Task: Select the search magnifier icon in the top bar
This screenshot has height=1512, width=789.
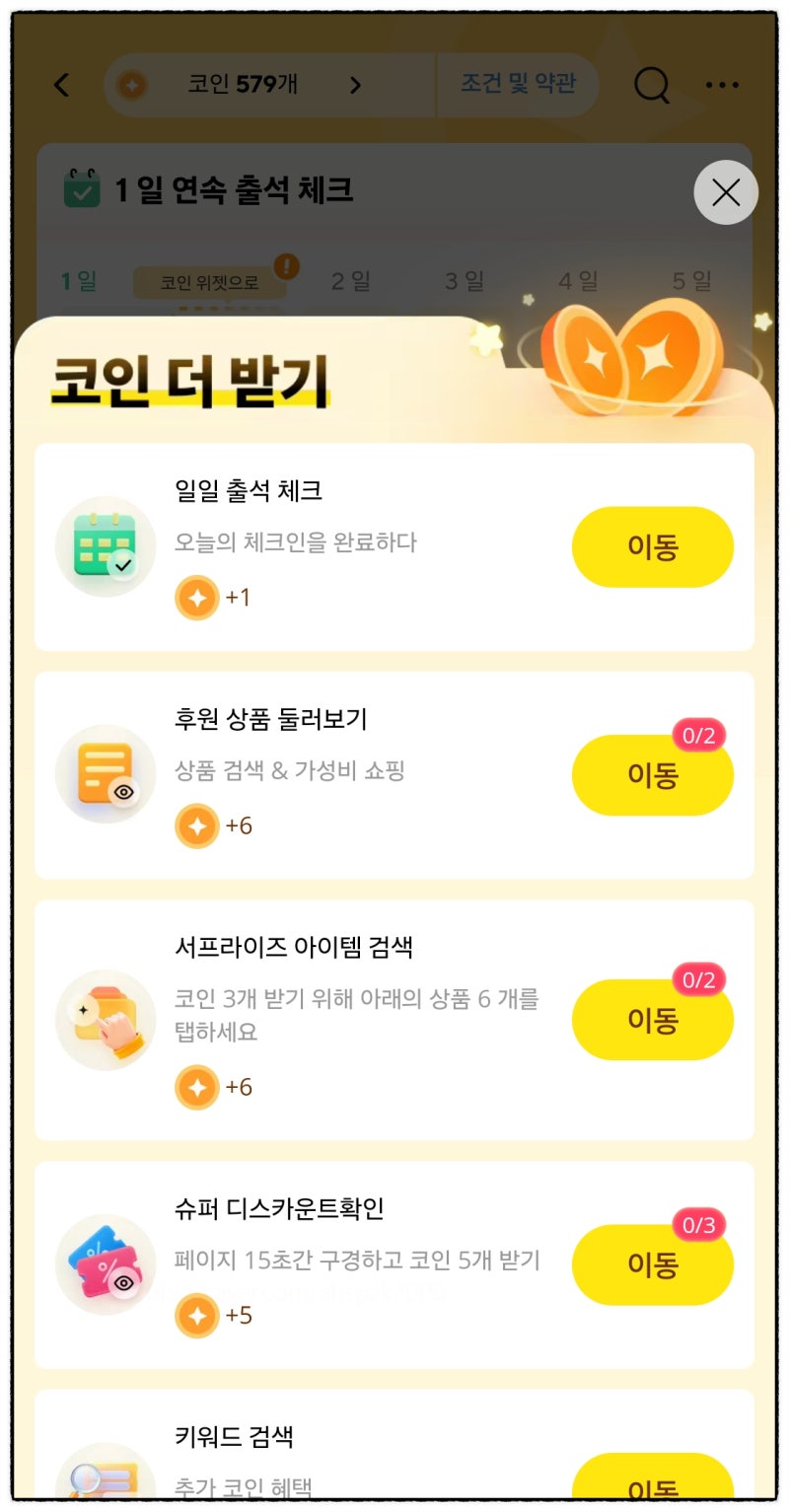Action: (x=651, y=85)
